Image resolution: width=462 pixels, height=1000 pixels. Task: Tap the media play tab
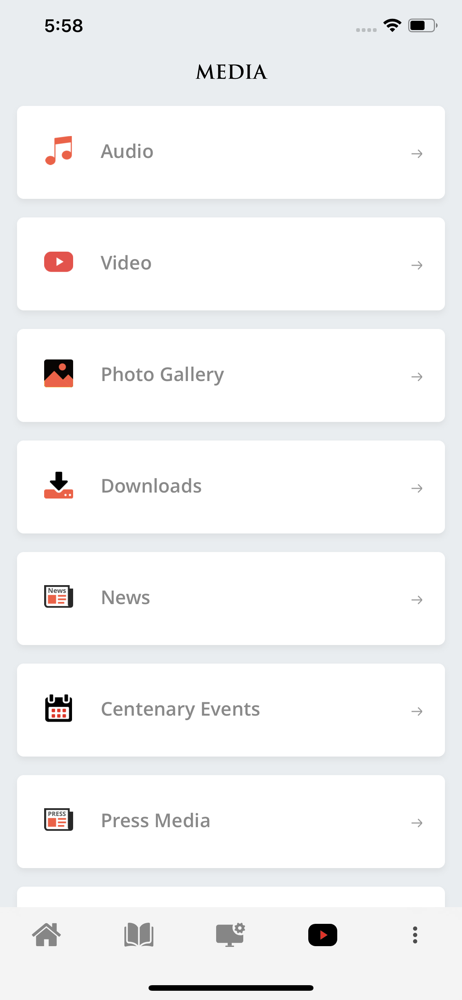click(322, 935)
